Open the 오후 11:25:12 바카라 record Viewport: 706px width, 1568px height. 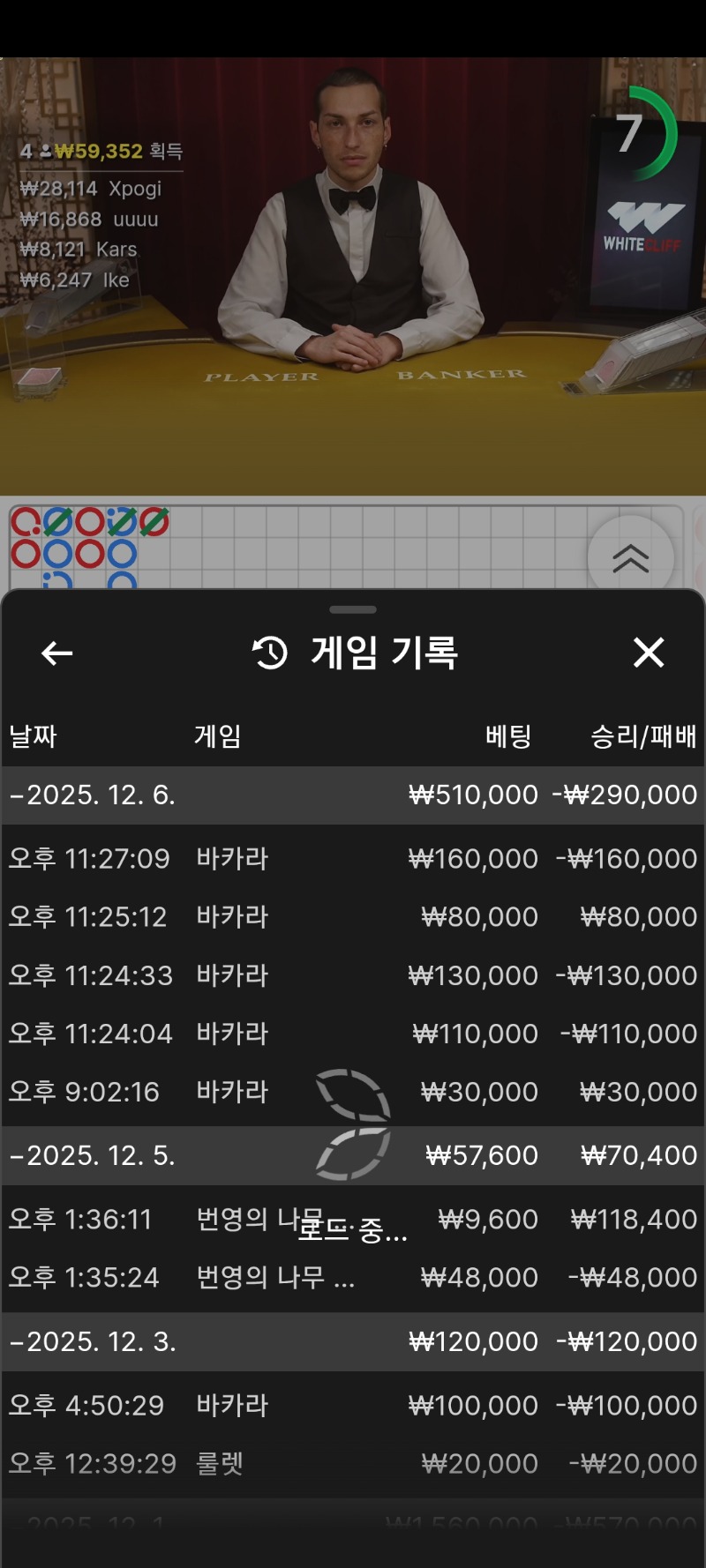(353, 916)
